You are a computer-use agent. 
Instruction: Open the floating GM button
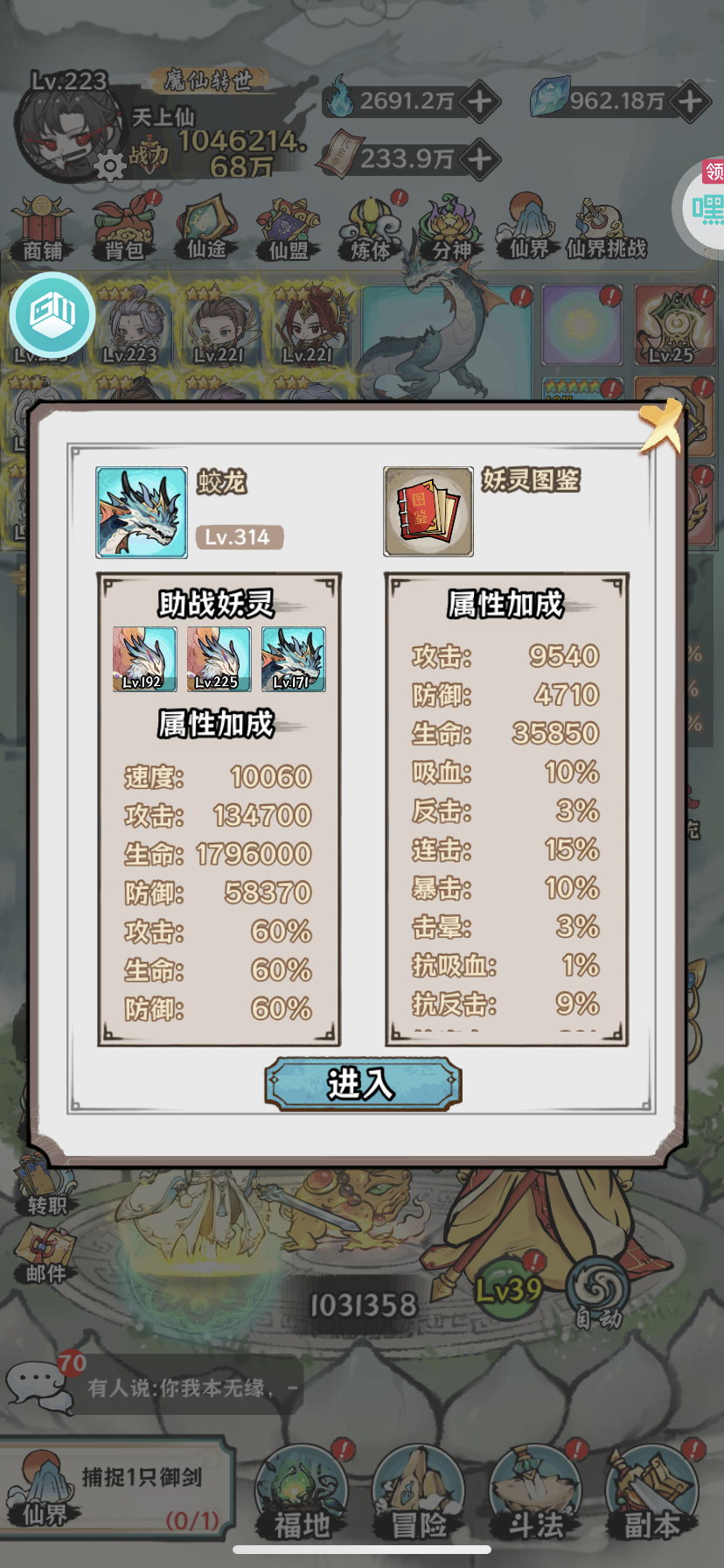point(52,315)
